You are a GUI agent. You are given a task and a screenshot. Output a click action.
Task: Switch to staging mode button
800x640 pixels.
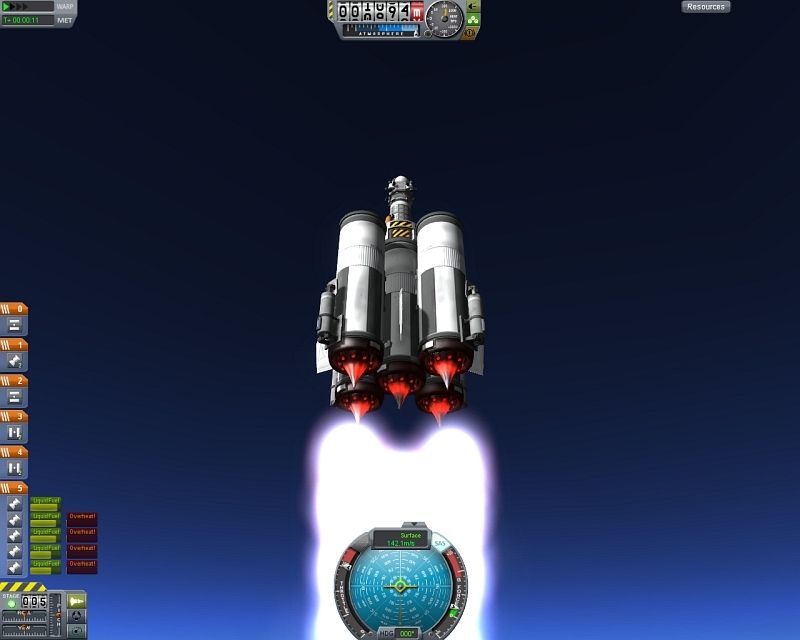(x=77, y=600)
